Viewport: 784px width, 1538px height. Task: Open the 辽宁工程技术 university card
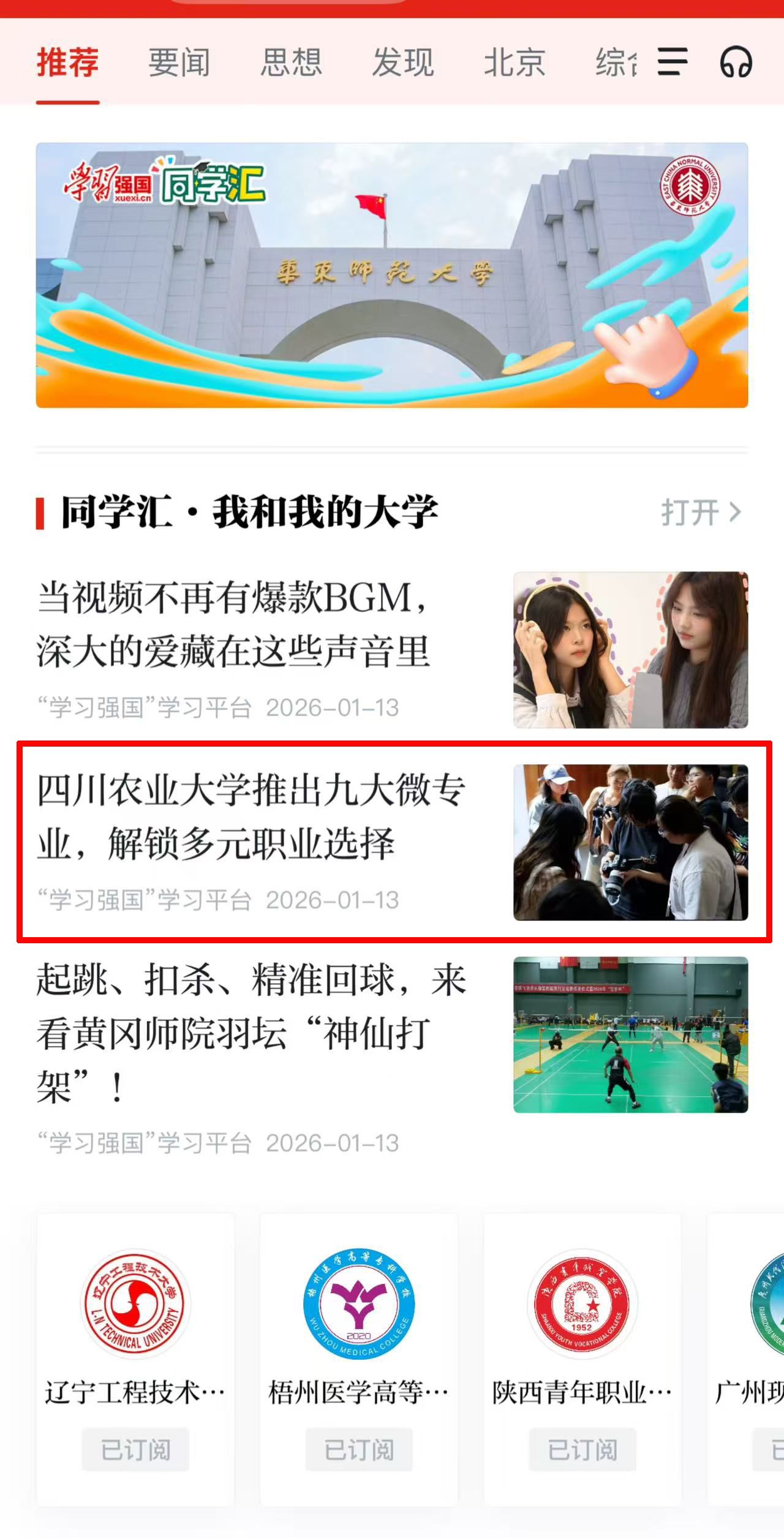[x=135, y=1323]
